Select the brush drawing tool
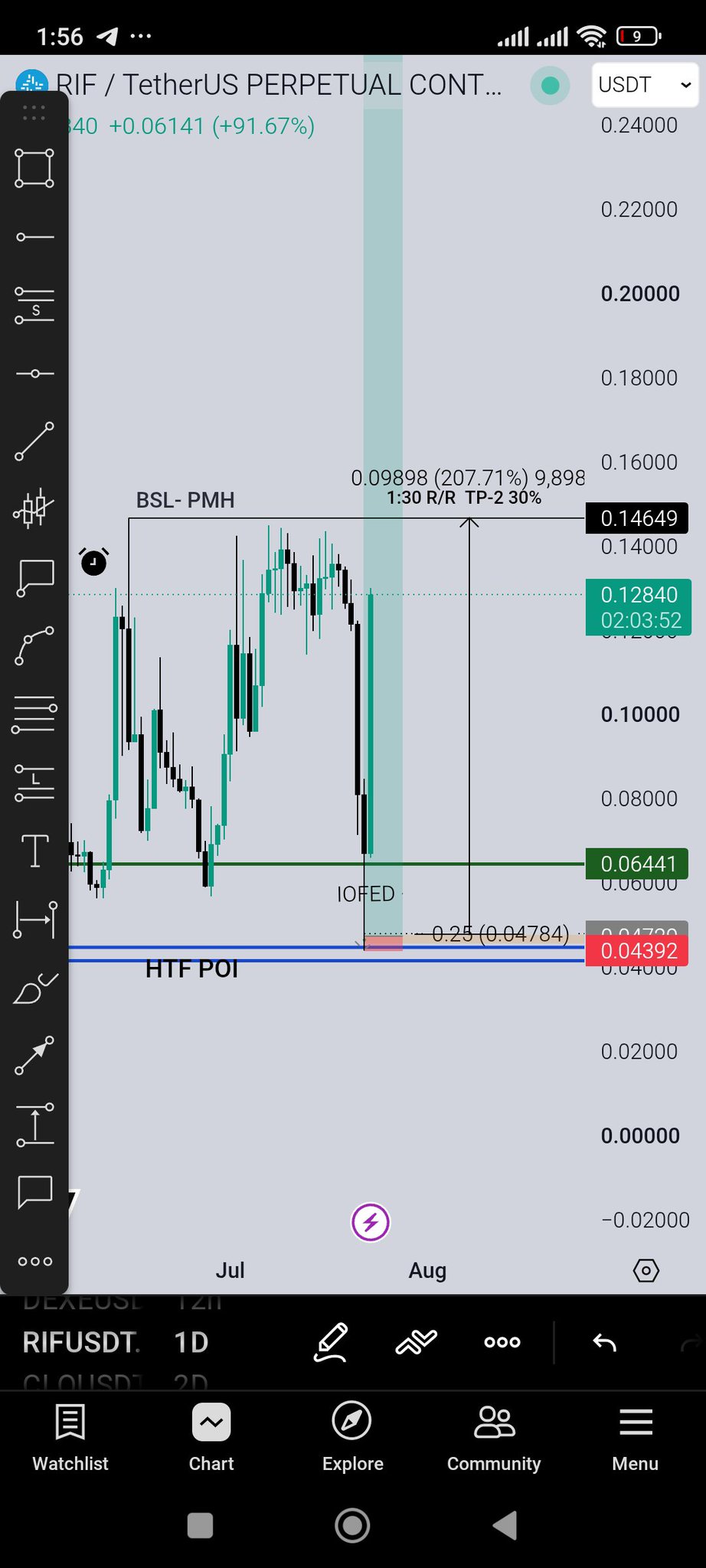 point(34,988)
